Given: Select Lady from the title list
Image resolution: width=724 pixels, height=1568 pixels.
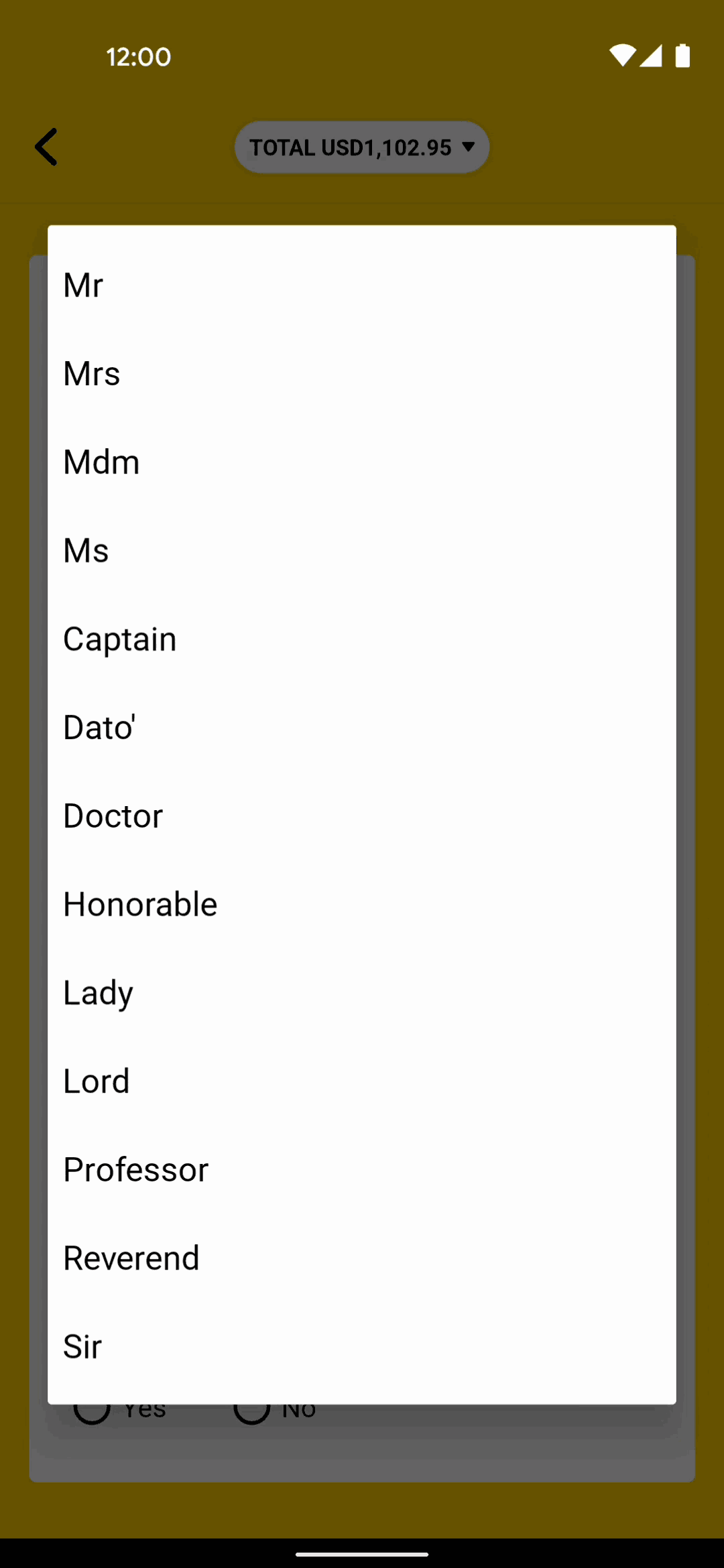Looking at the screenshot, I should pos(362,993).
